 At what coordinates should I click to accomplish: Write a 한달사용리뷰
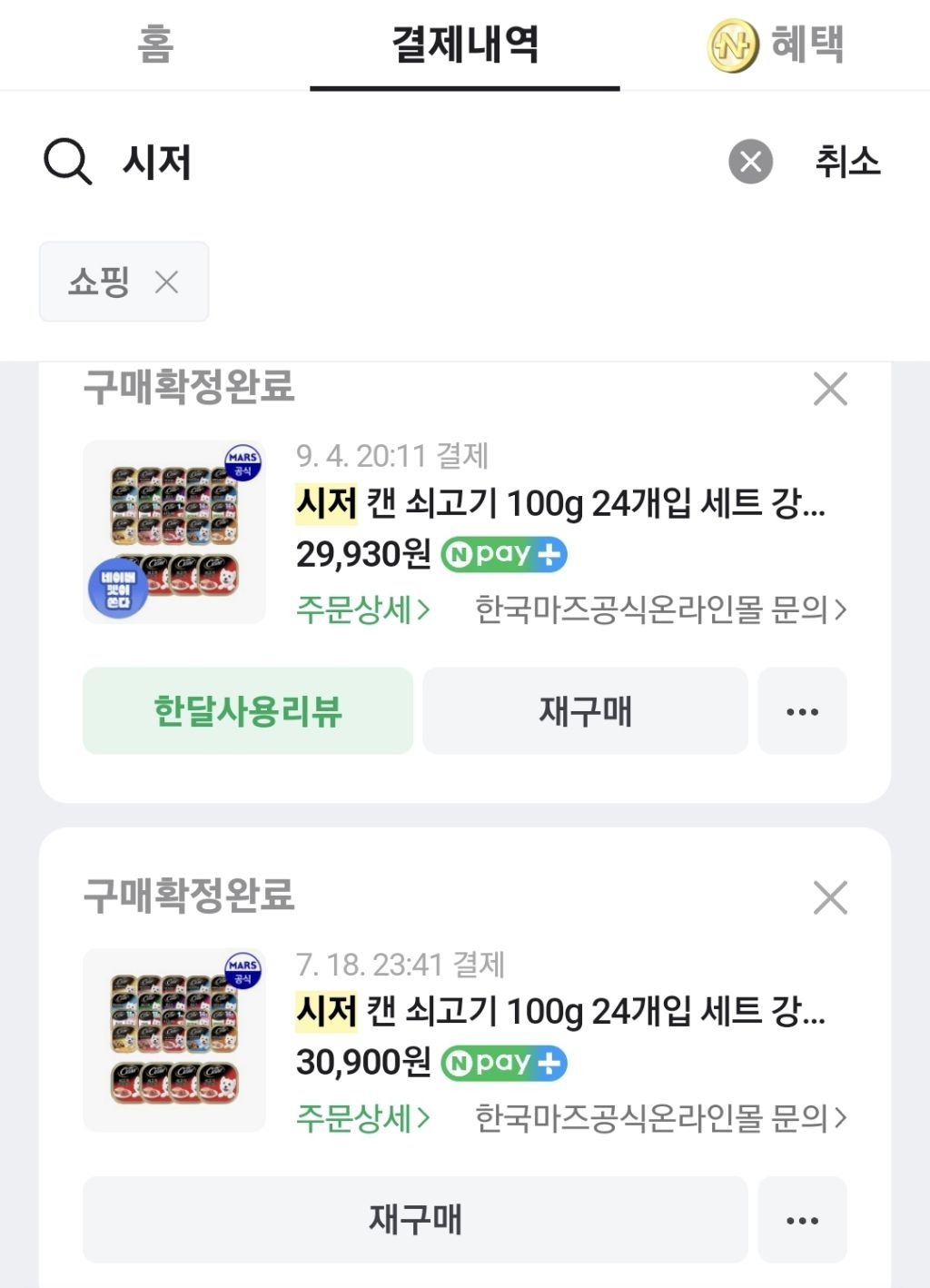(248, 710)
